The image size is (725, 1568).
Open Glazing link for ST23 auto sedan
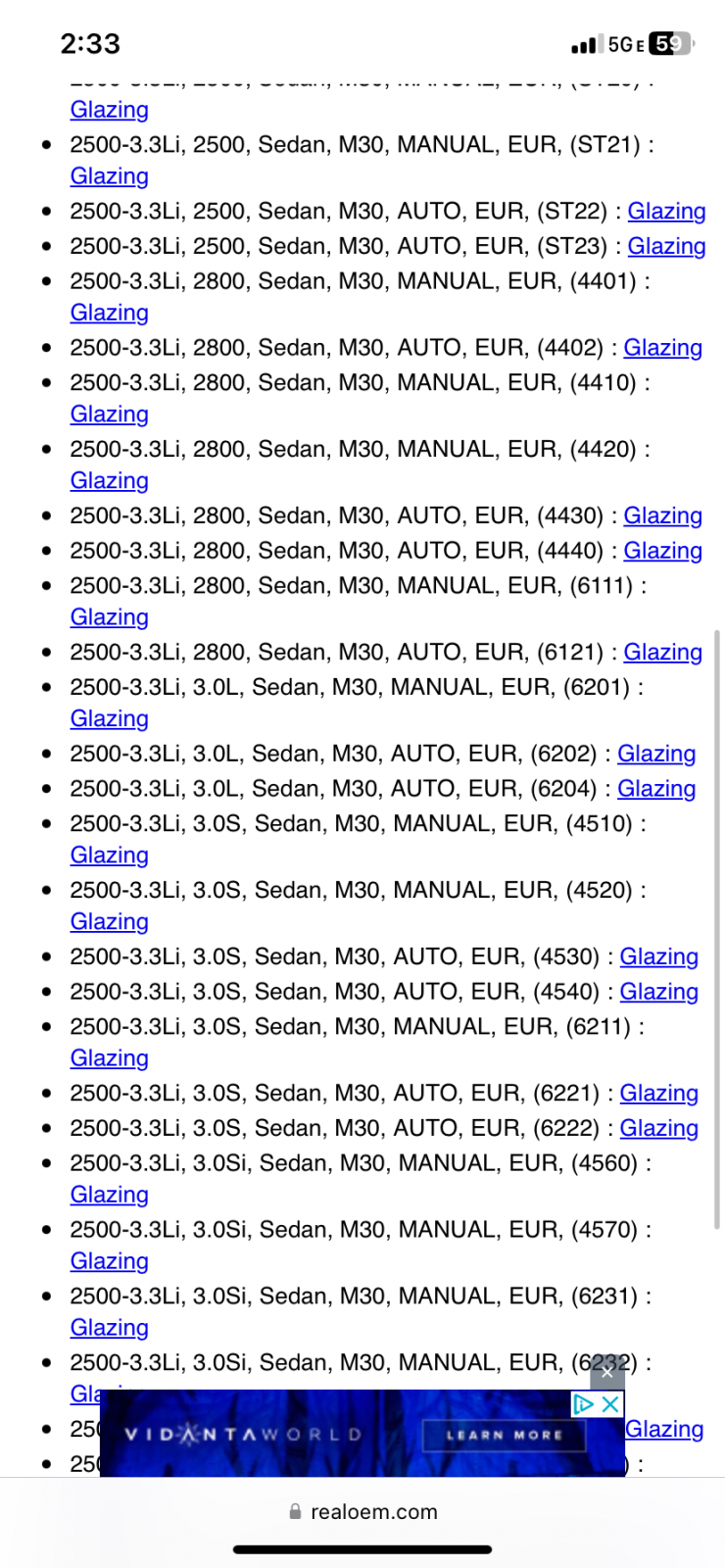(666, 247)
